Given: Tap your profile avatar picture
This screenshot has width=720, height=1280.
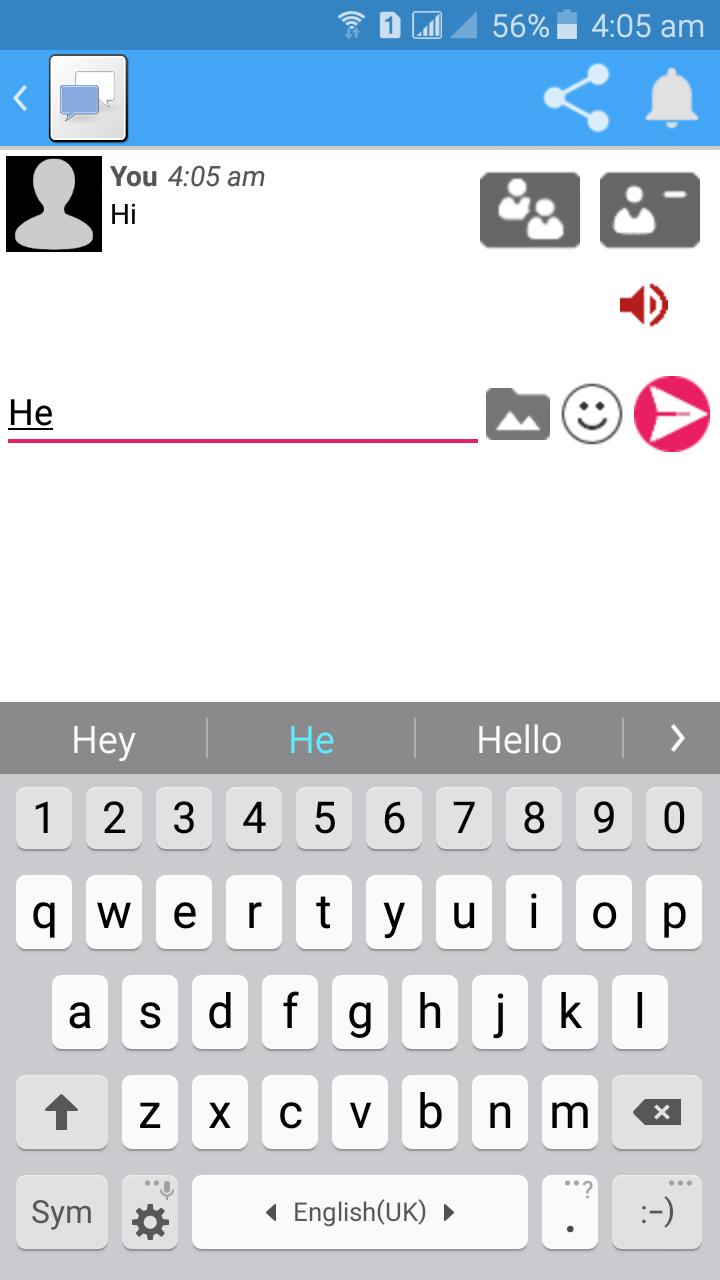Looking at the screenshot, I should click(54, 204).
